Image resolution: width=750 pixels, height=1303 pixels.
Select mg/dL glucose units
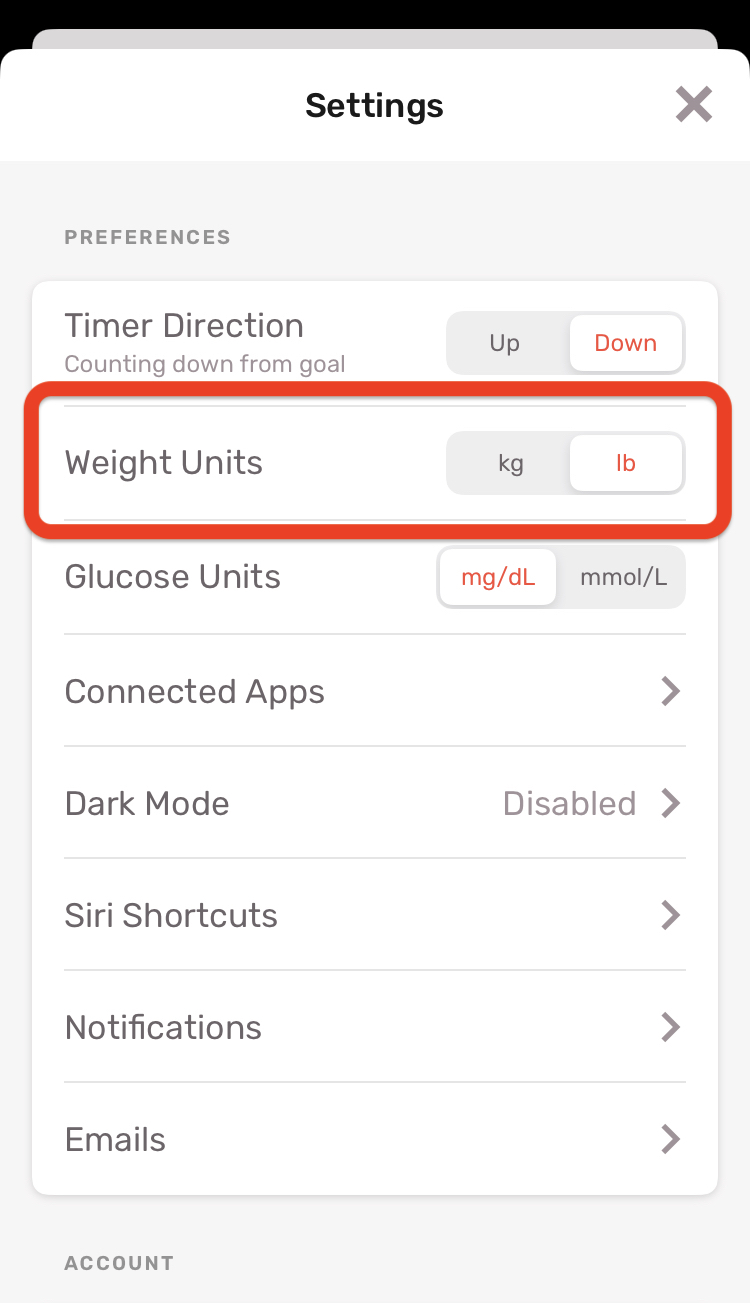click(498, 577)
